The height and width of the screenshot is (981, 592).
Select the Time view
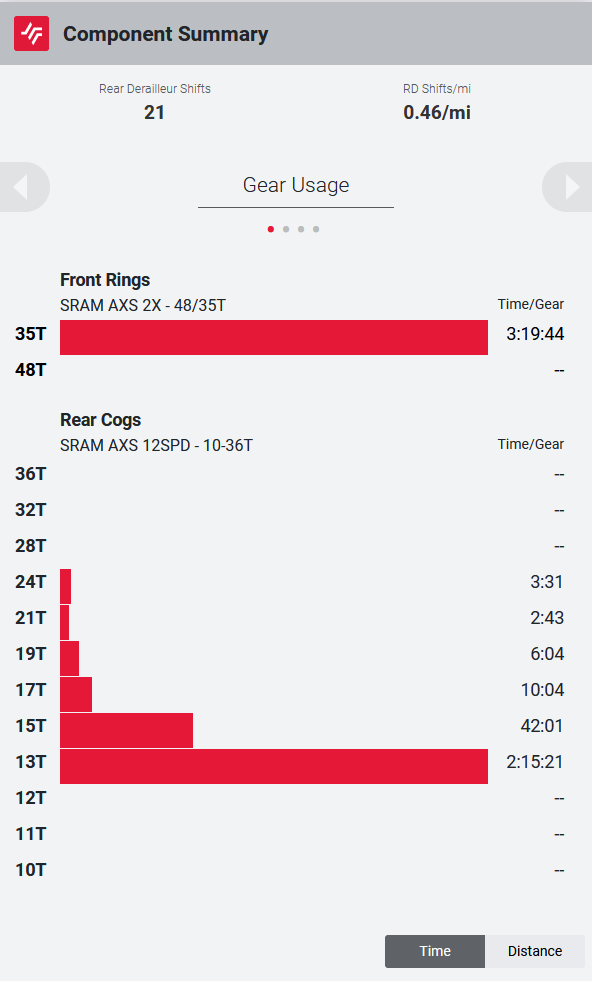tap(435, 951)
